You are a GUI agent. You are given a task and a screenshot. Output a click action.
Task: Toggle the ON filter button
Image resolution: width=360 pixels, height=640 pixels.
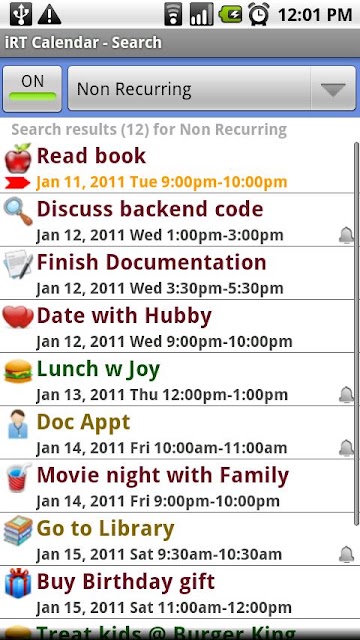33,89
